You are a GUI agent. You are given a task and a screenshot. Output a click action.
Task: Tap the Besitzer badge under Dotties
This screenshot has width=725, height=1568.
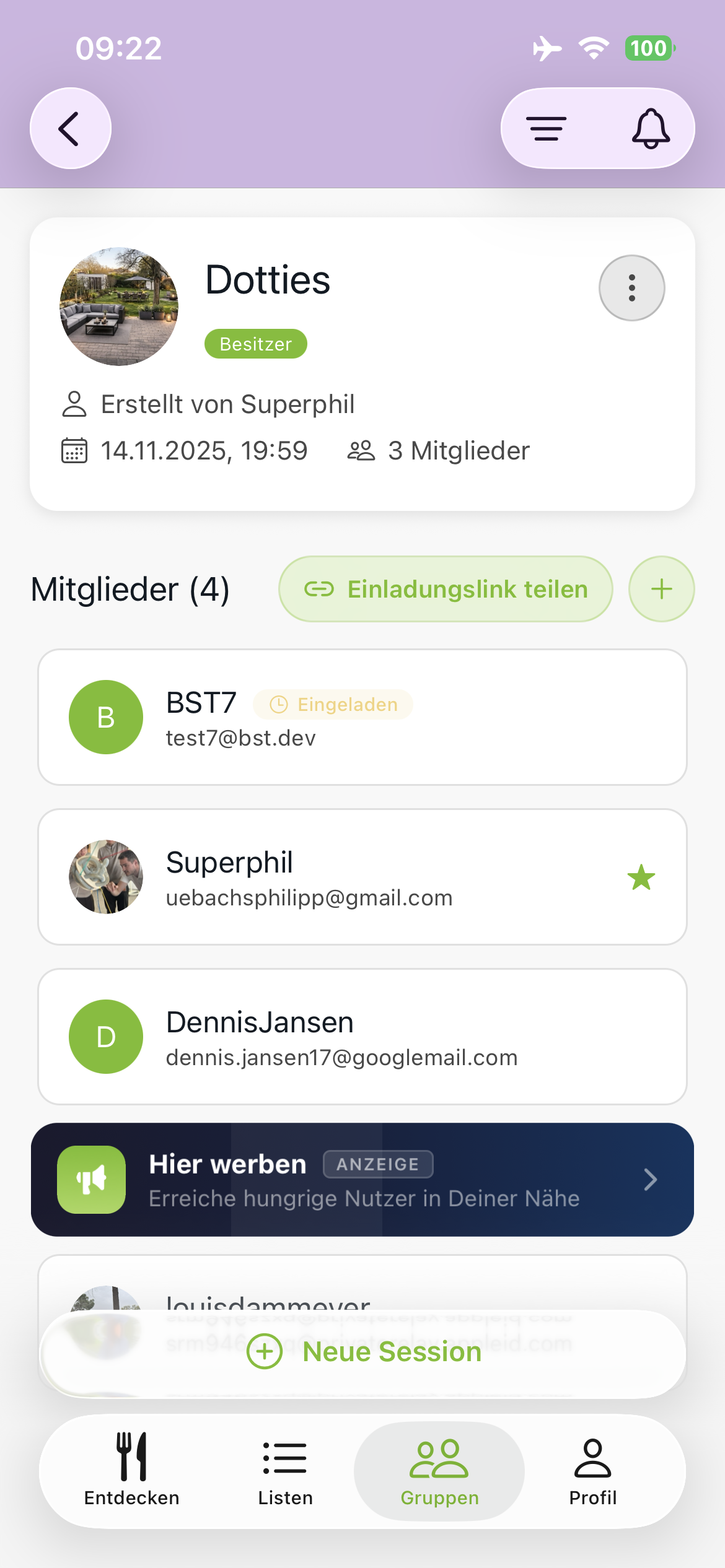(255, 344)
